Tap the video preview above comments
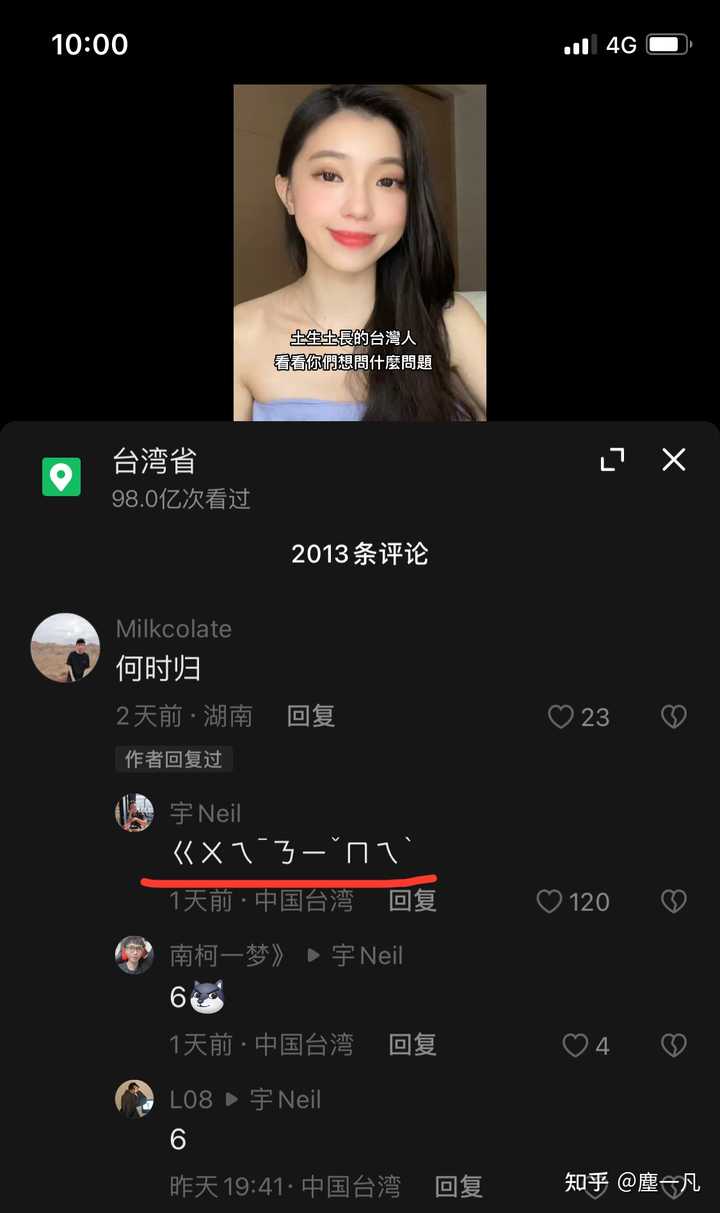 [360, 252]
